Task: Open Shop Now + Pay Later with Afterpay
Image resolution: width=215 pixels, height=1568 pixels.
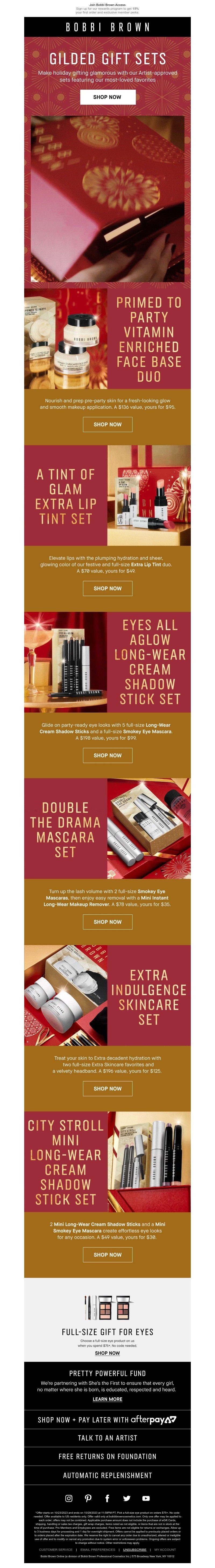Action: [107, 1419]
